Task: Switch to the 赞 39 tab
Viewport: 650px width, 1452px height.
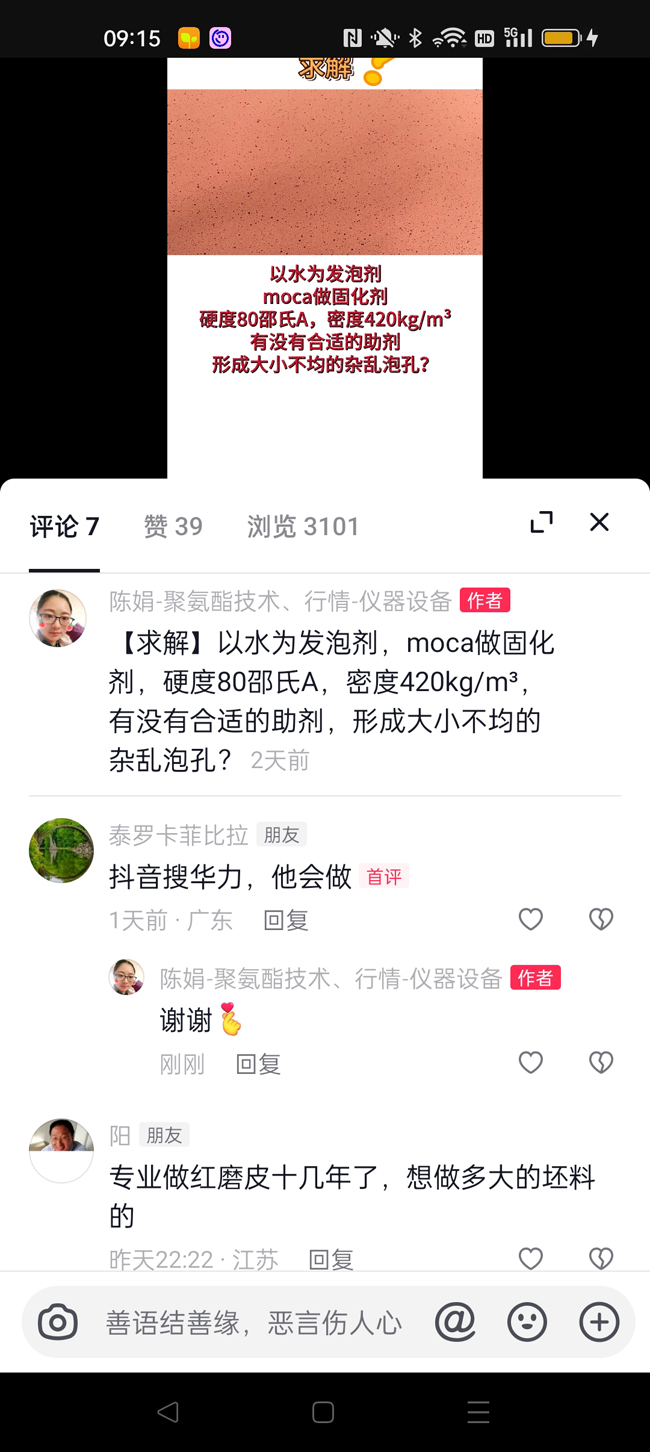Action: point(173,526)
